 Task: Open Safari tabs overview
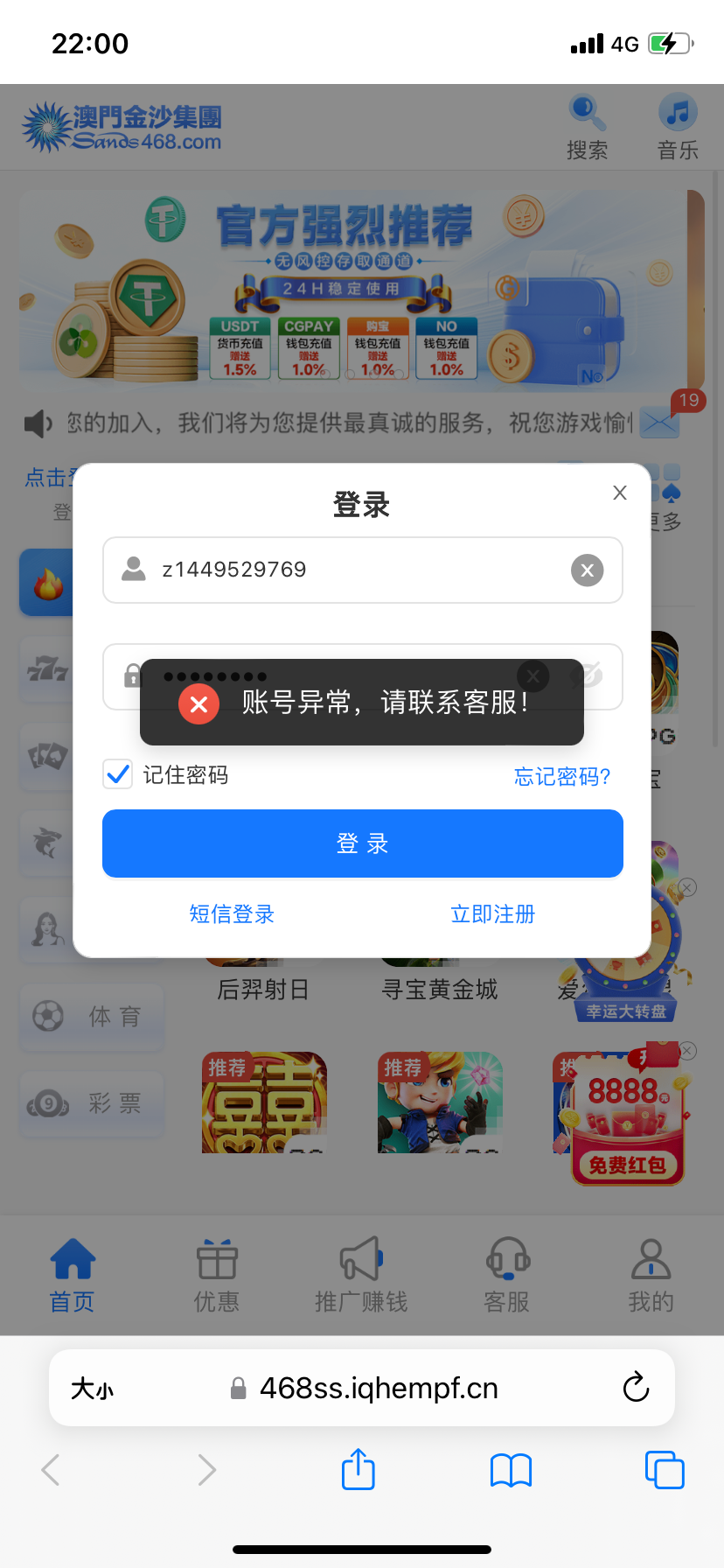665,1469
